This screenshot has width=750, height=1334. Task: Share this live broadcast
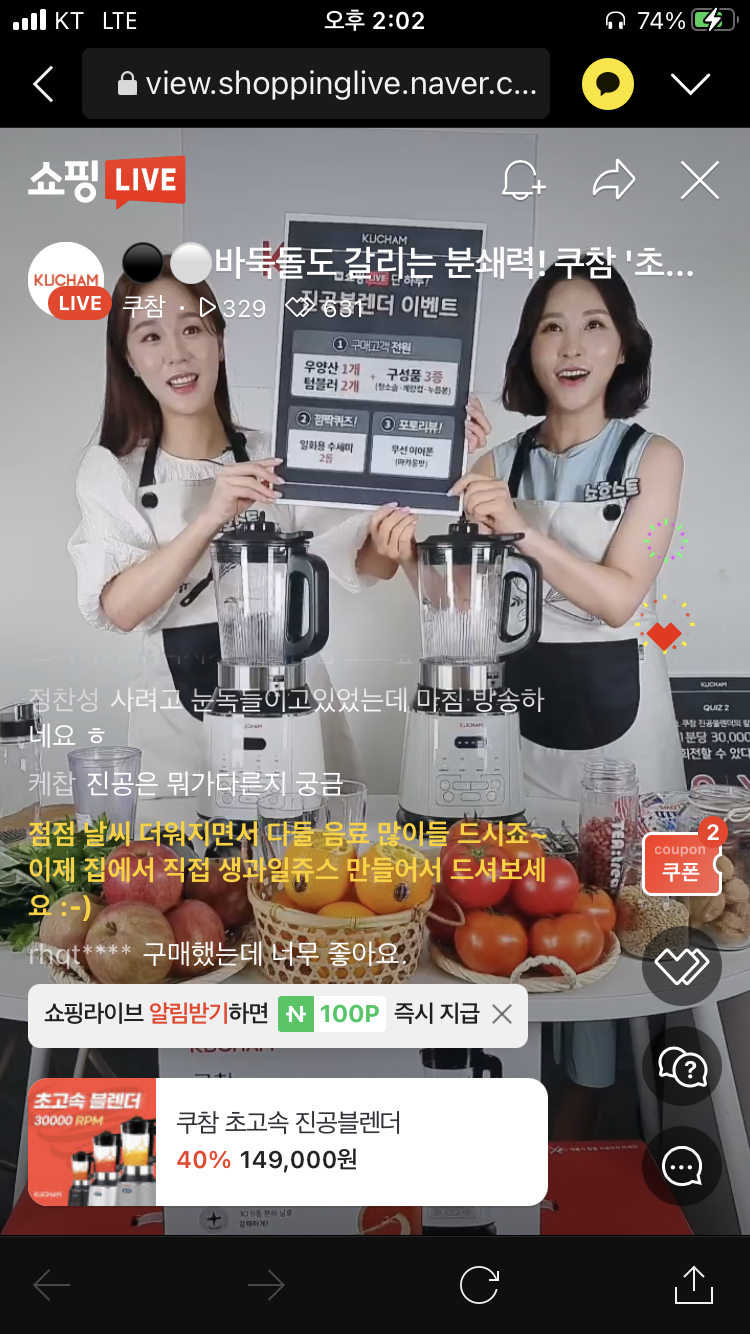click(x=613, y=181)
